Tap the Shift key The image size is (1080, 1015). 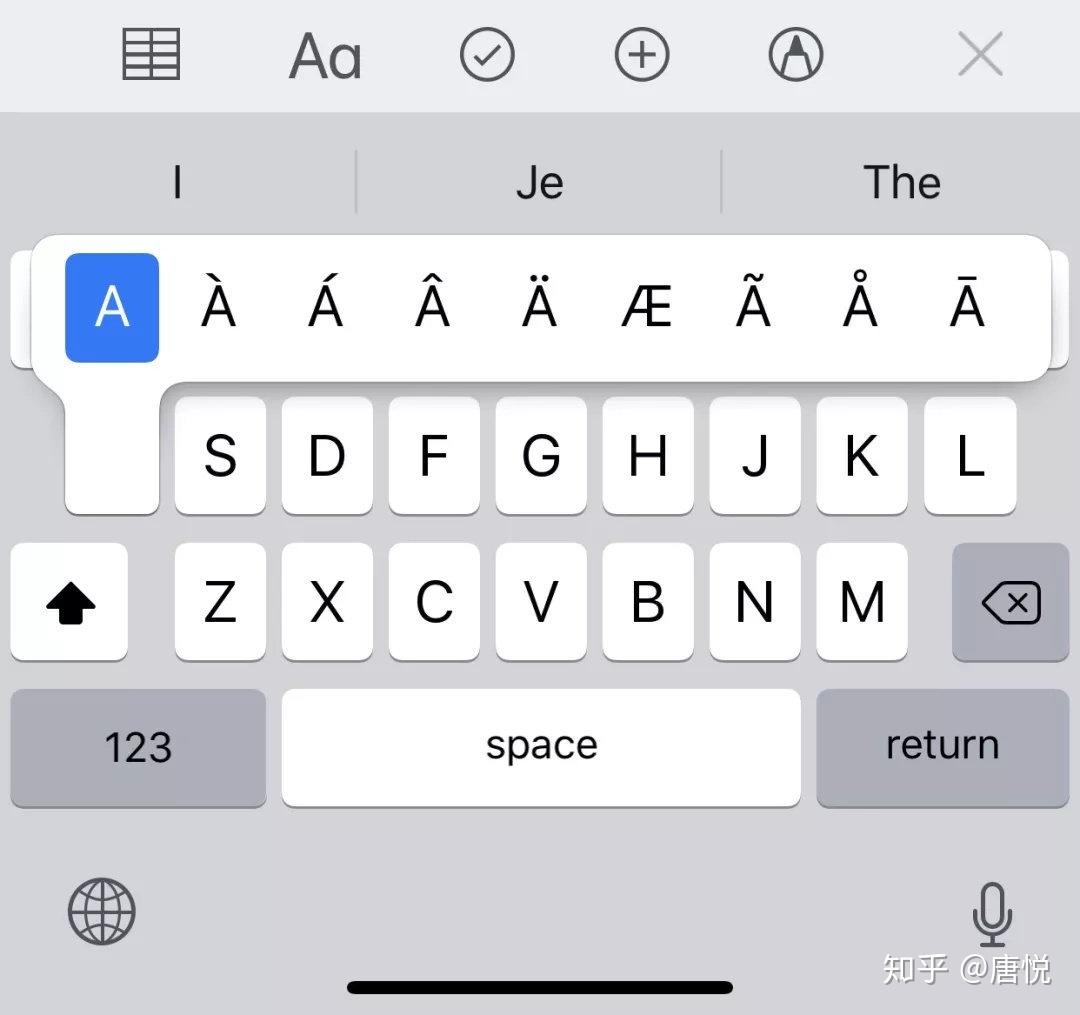pos(70,602)
